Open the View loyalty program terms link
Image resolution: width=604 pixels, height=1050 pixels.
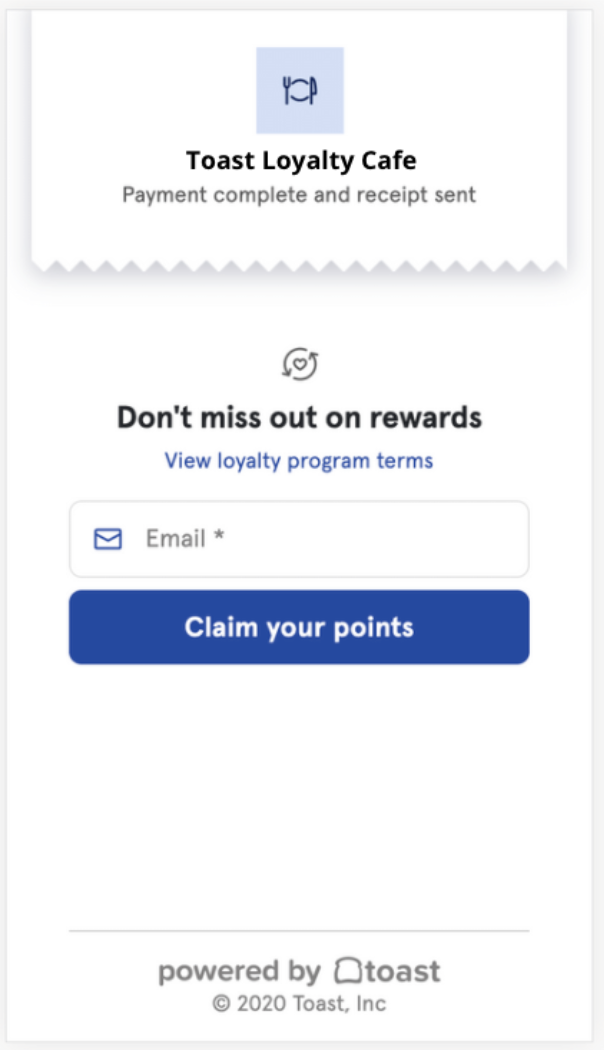pyautogui.click(x=298, y=461)
